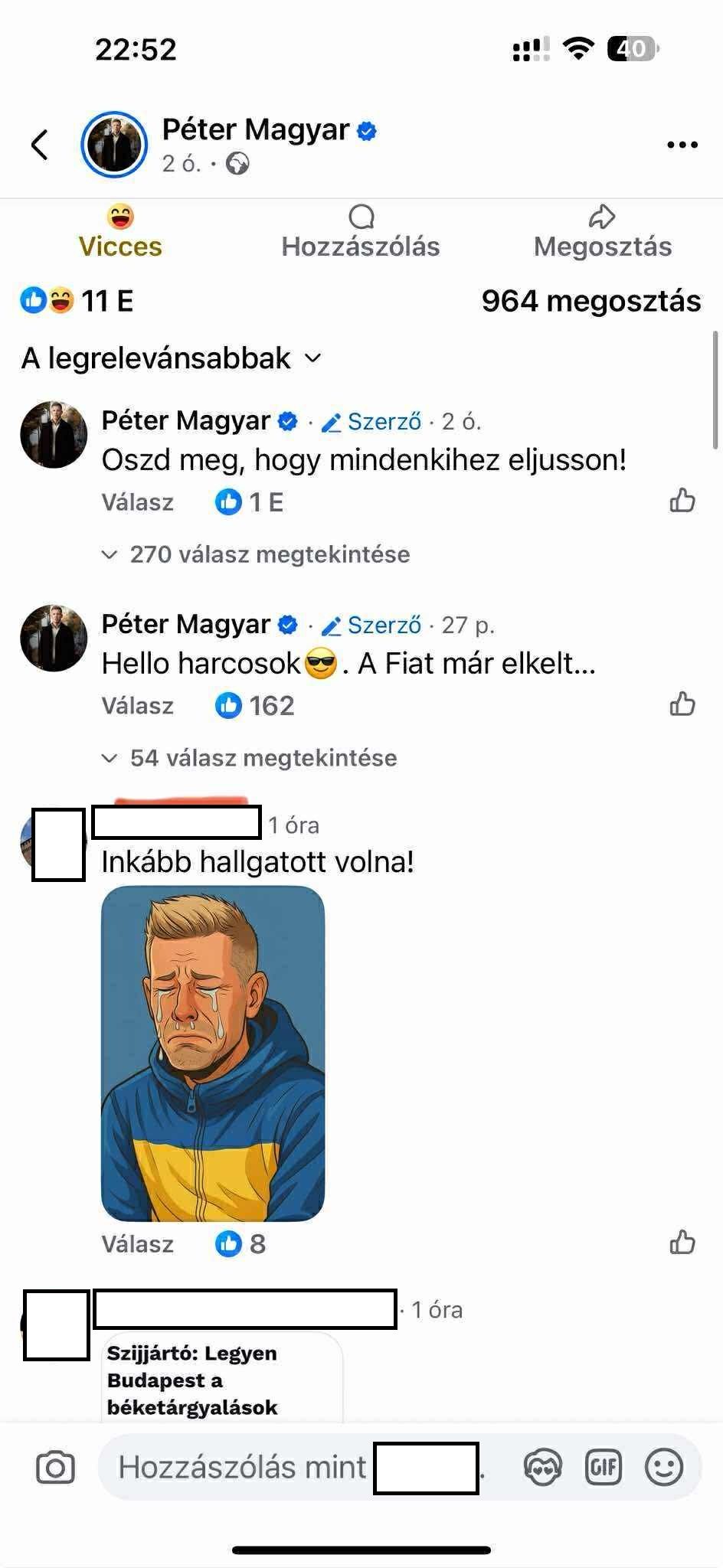View the 964 megosztás list

(591, 301)
